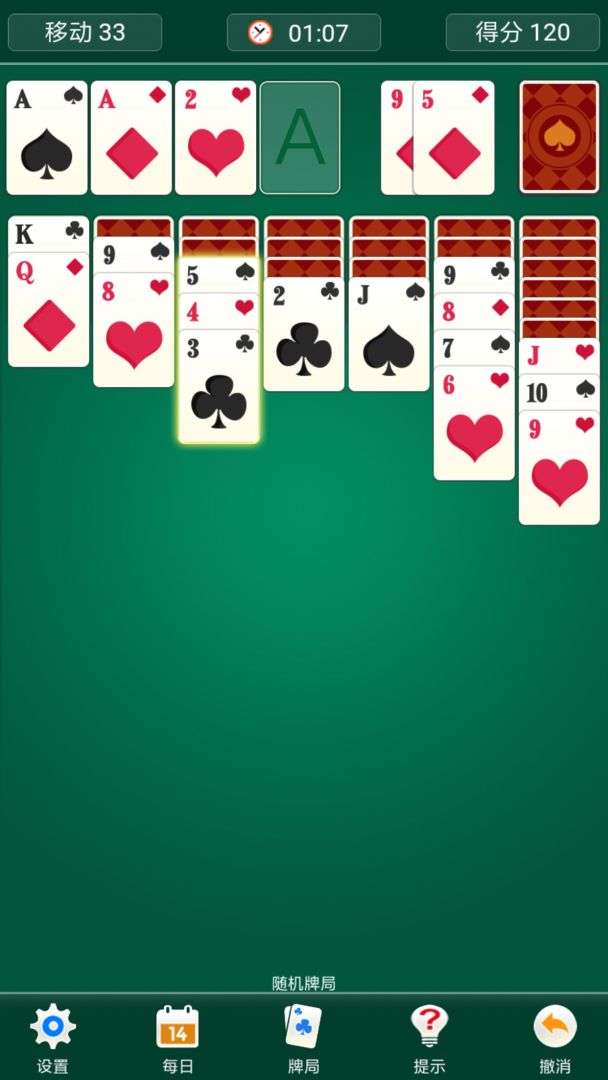Tap the empty A foundation slot
Viewport: 608px width, 1080px height.
pyautogui.click(x=300, y=137)
